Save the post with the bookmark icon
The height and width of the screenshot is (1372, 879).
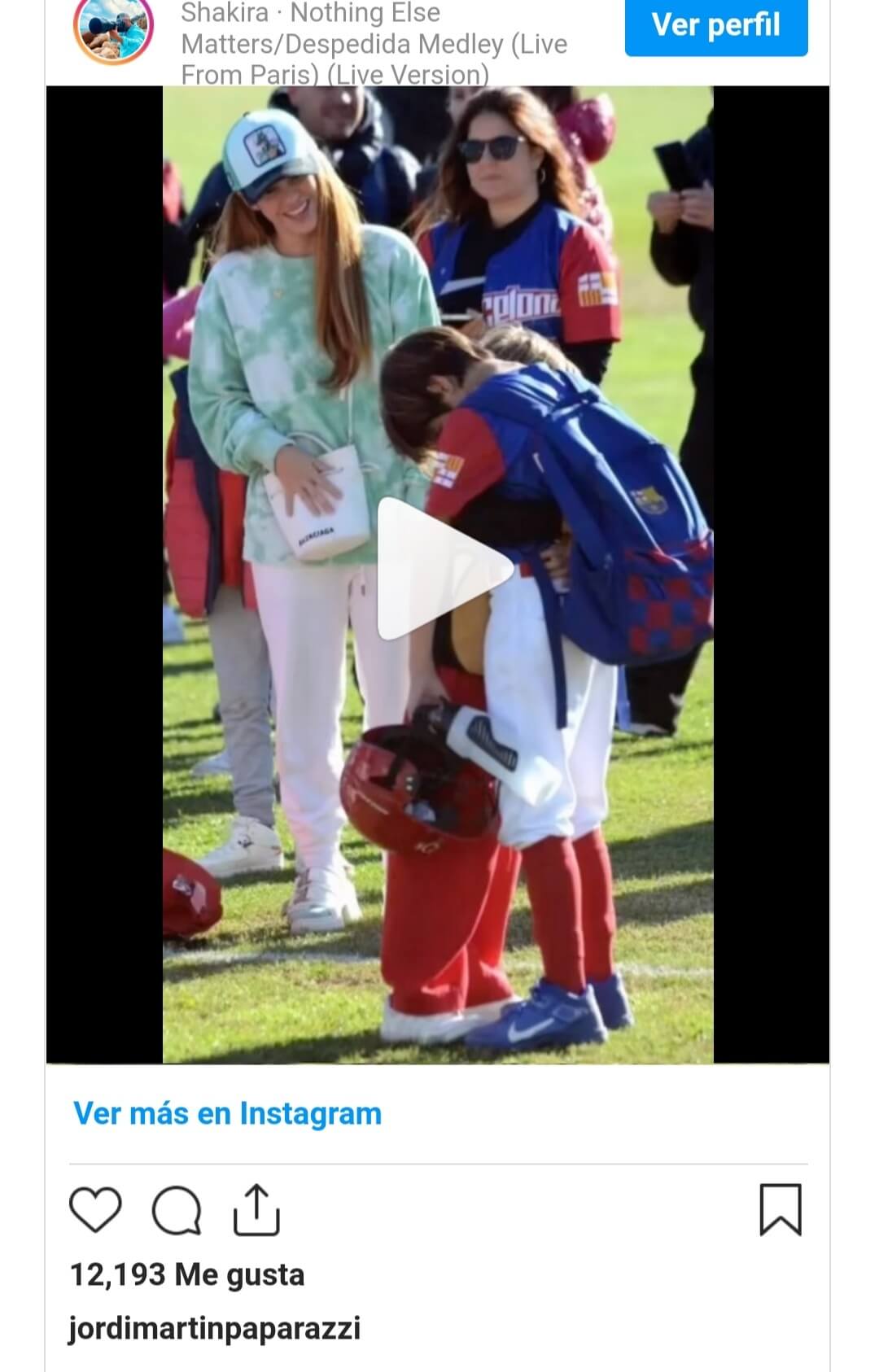[x=780, y=1210]
